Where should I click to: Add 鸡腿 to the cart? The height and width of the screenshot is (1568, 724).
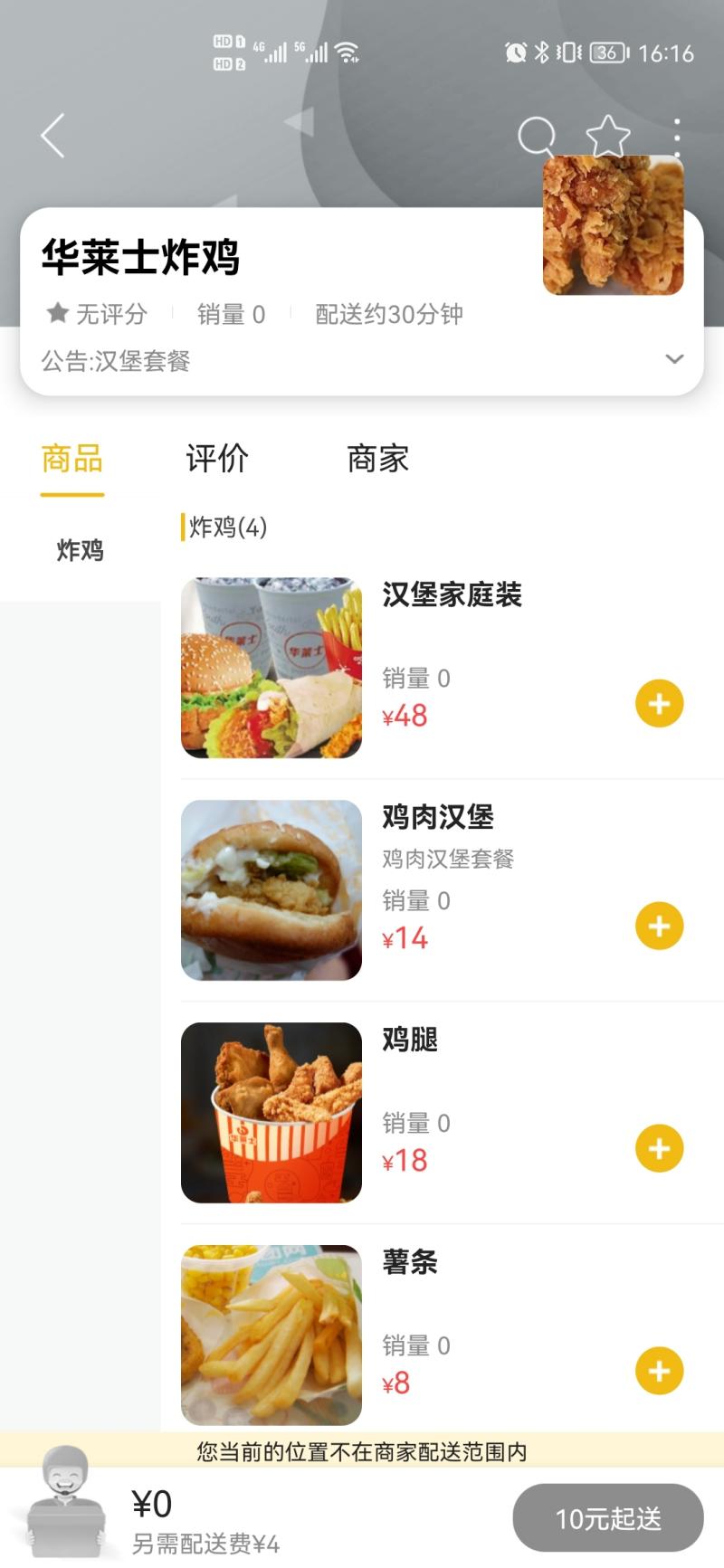659,1149
